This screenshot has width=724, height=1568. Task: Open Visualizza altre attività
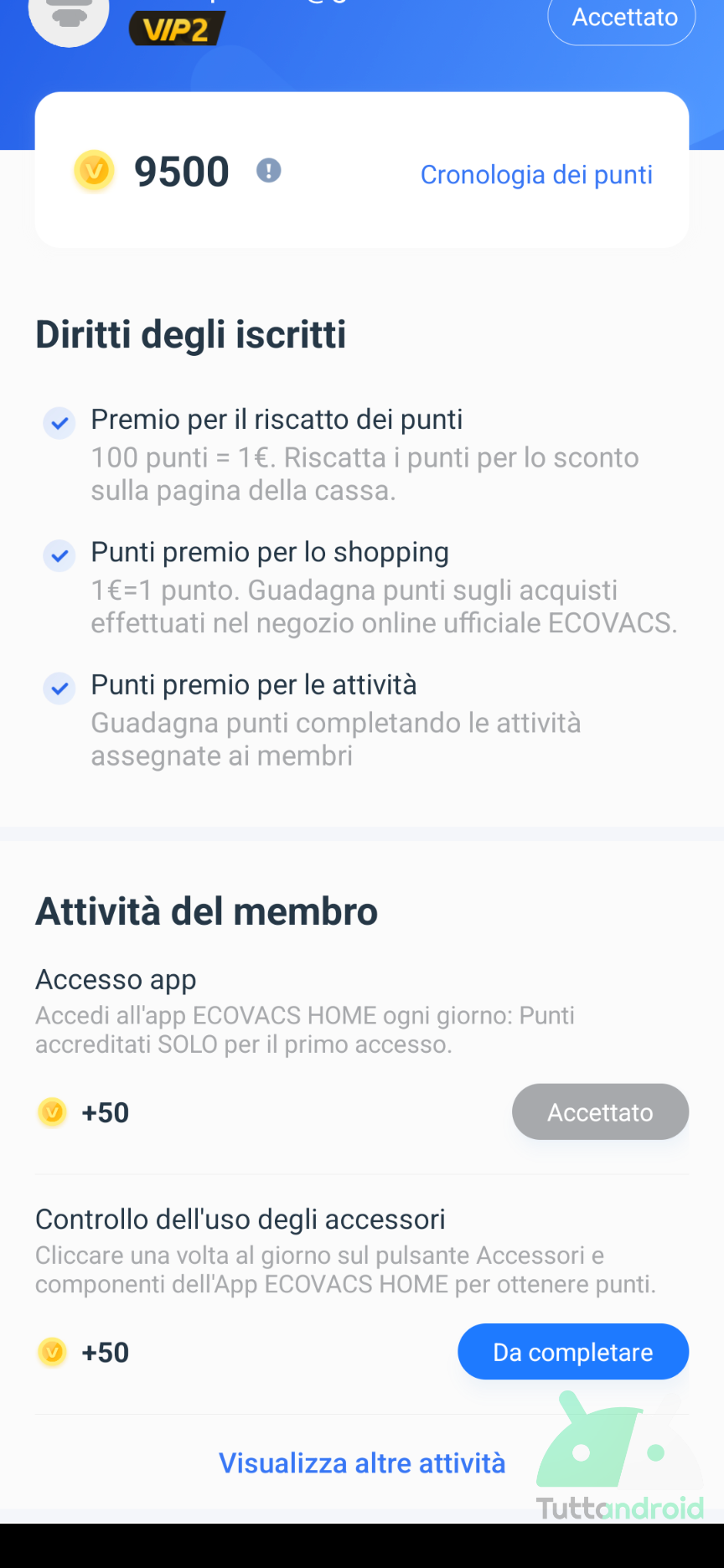coord(362,1462)
